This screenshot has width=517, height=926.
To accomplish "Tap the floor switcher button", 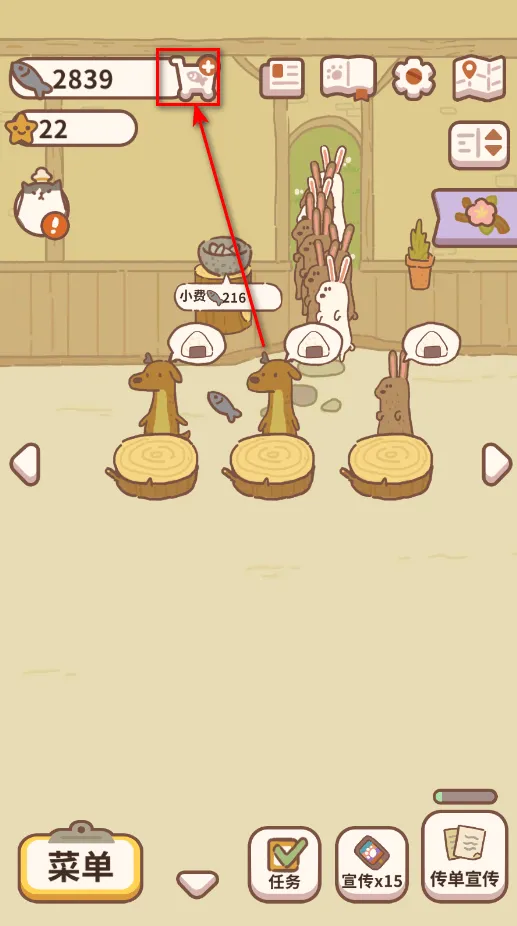I will [479, 145].
